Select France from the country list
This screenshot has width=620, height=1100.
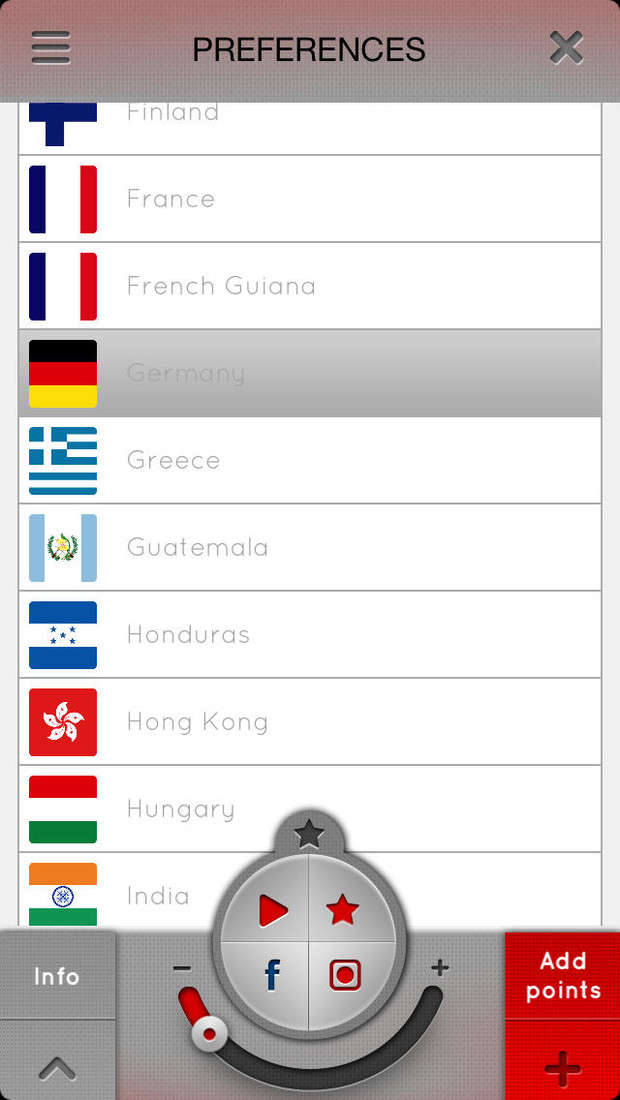(310, 199)
